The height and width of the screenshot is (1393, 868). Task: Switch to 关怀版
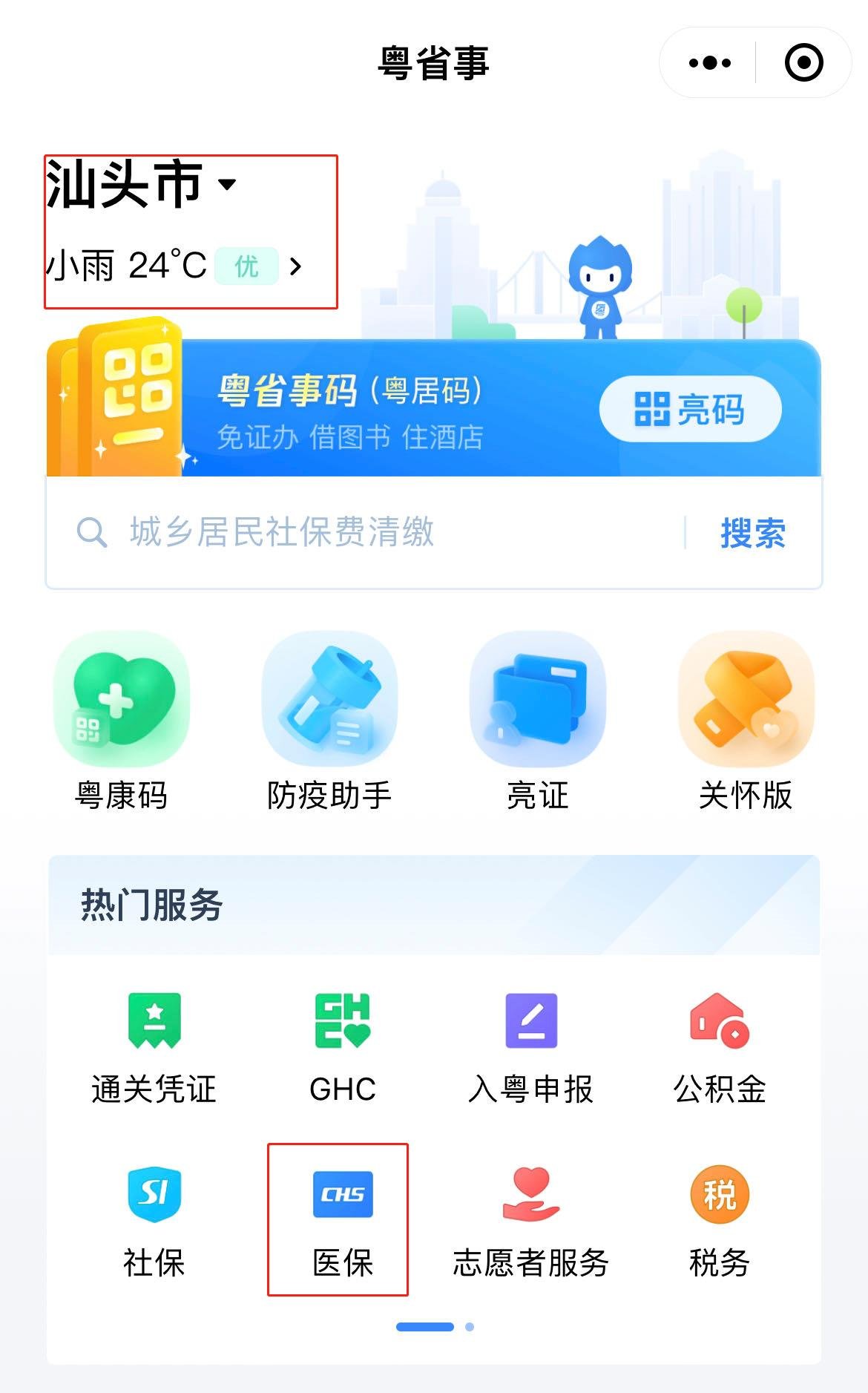[746, 721]
